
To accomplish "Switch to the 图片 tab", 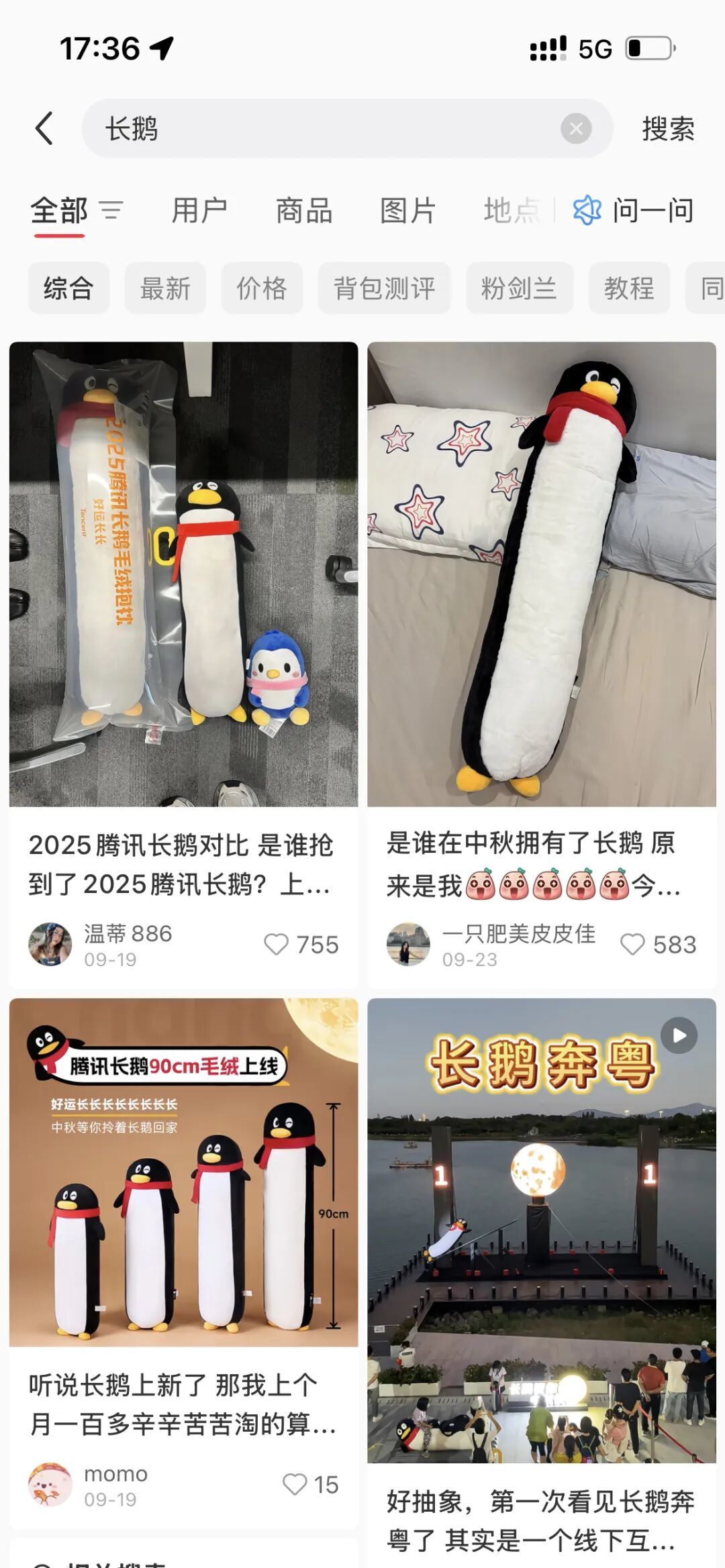I will tap(407, 211).
